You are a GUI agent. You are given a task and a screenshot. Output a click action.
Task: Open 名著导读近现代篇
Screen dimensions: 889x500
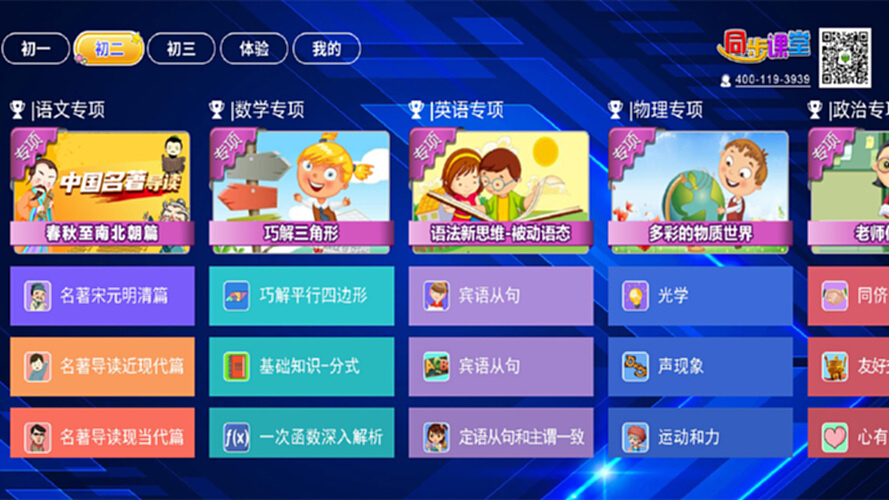(x=102, y=366)
